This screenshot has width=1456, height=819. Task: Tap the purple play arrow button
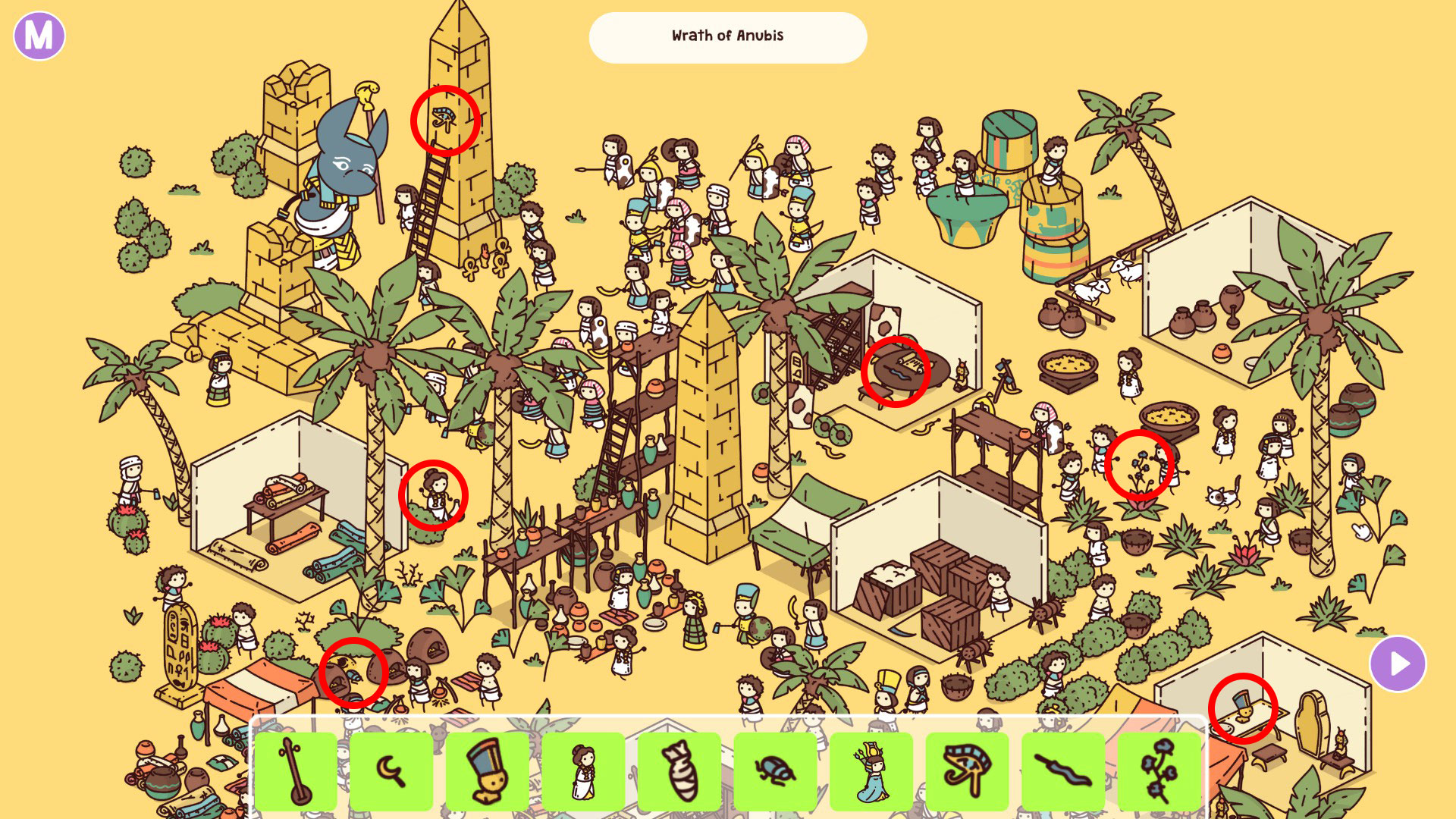coord(1398,664)
